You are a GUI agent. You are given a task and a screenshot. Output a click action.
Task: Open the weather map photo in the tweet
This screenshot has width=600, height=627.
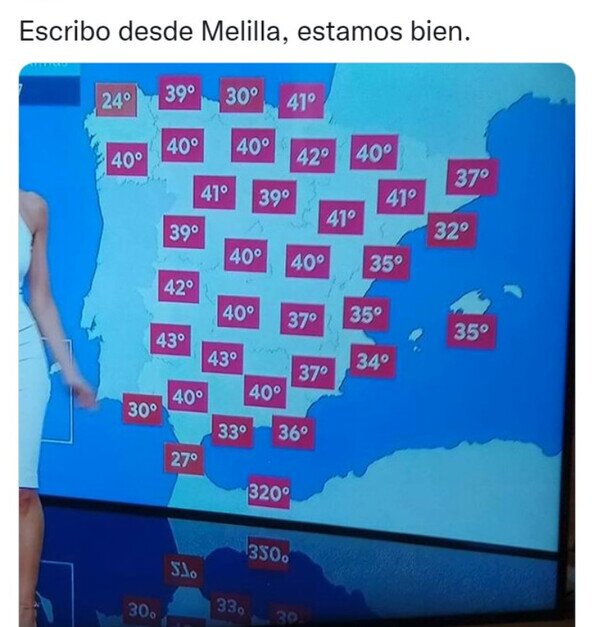[297, 345]
